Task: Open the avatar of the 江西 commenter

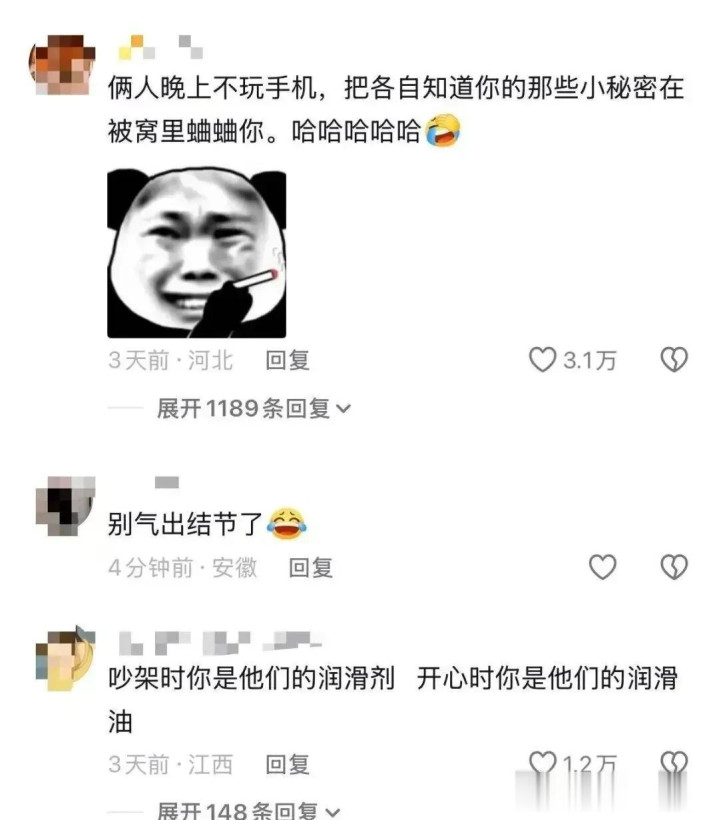Action: (63, 661)
